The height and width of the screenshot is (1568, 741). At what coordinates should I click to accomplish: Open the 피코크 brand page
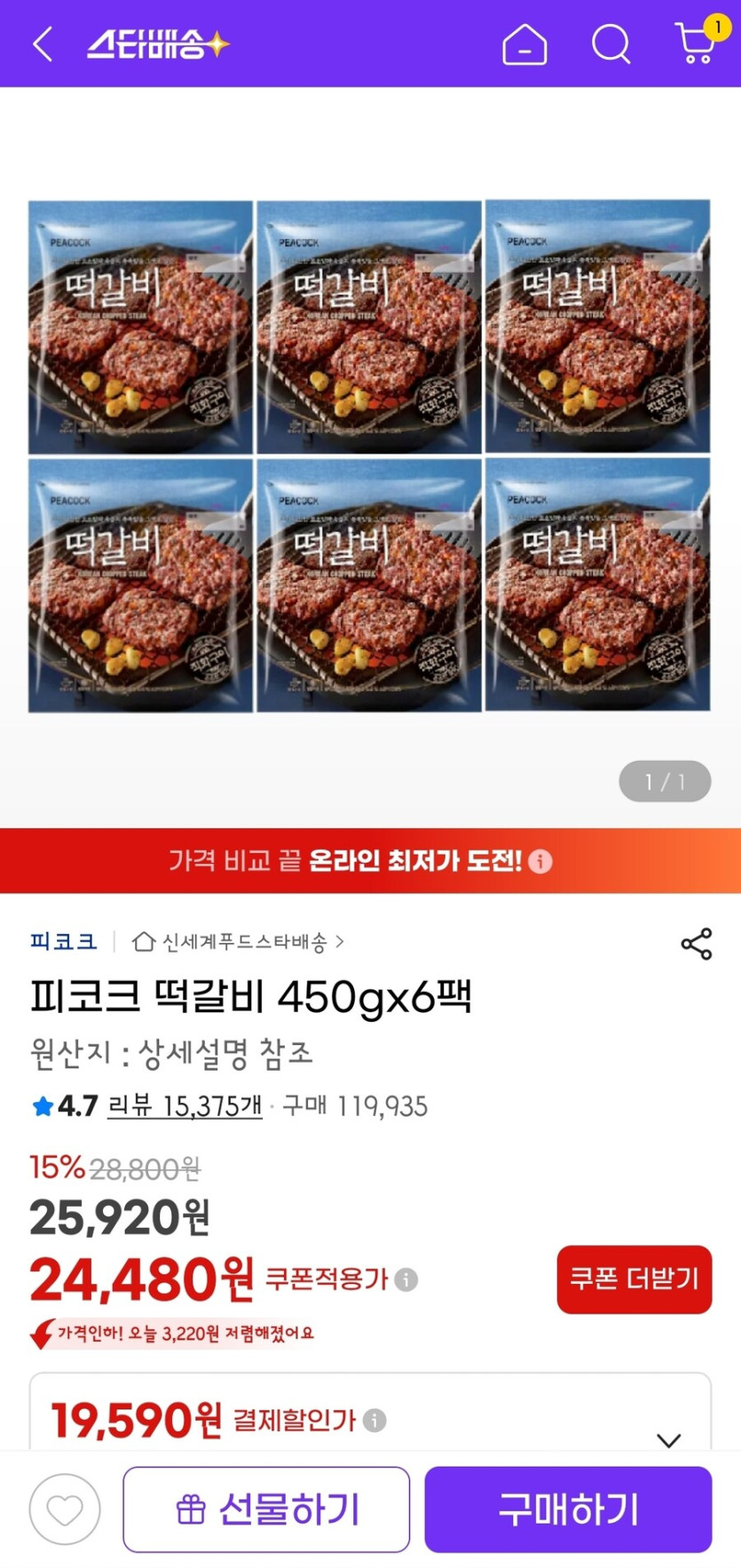point(63,943)
